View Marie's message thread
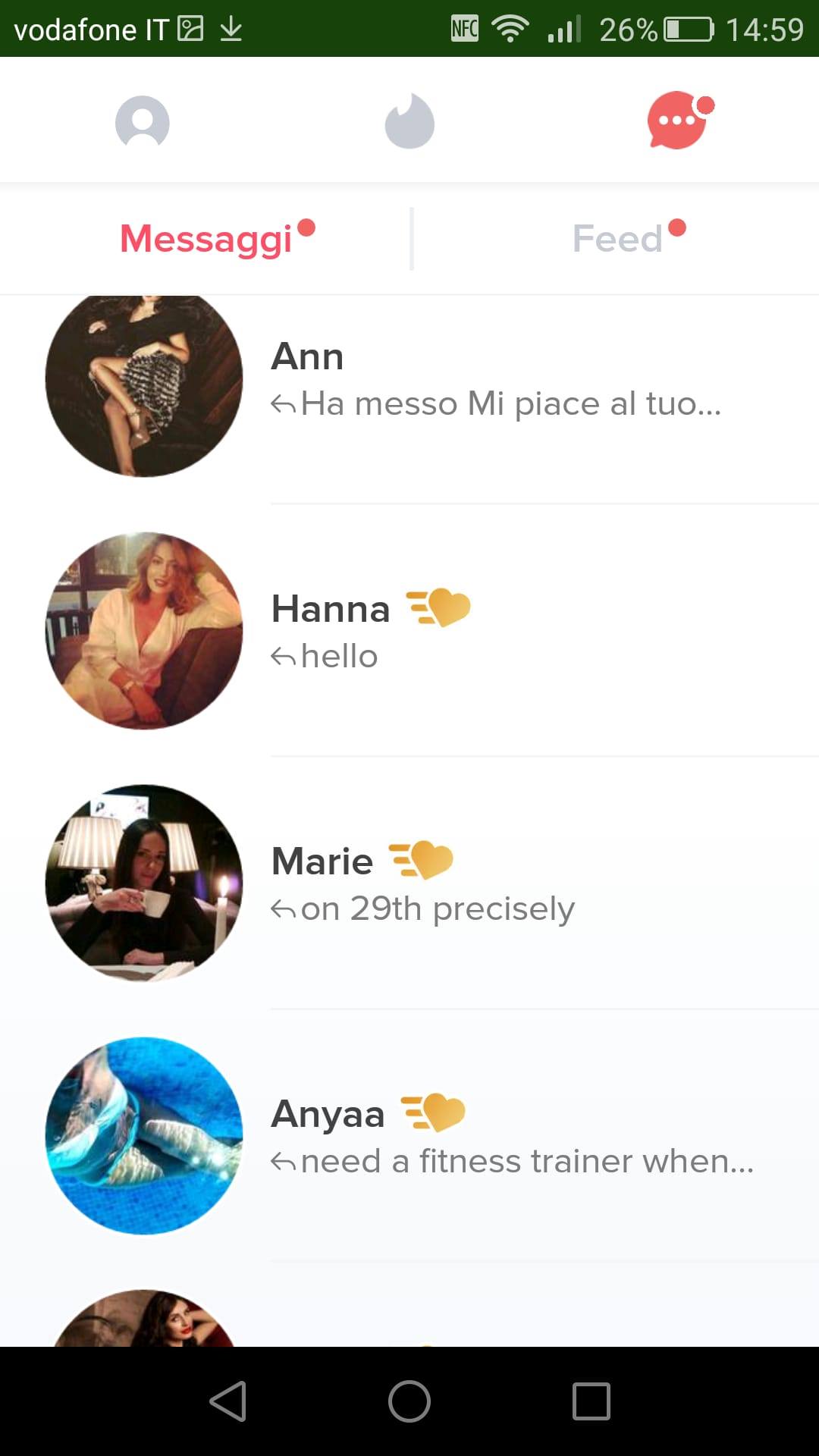 pos(455,883)
